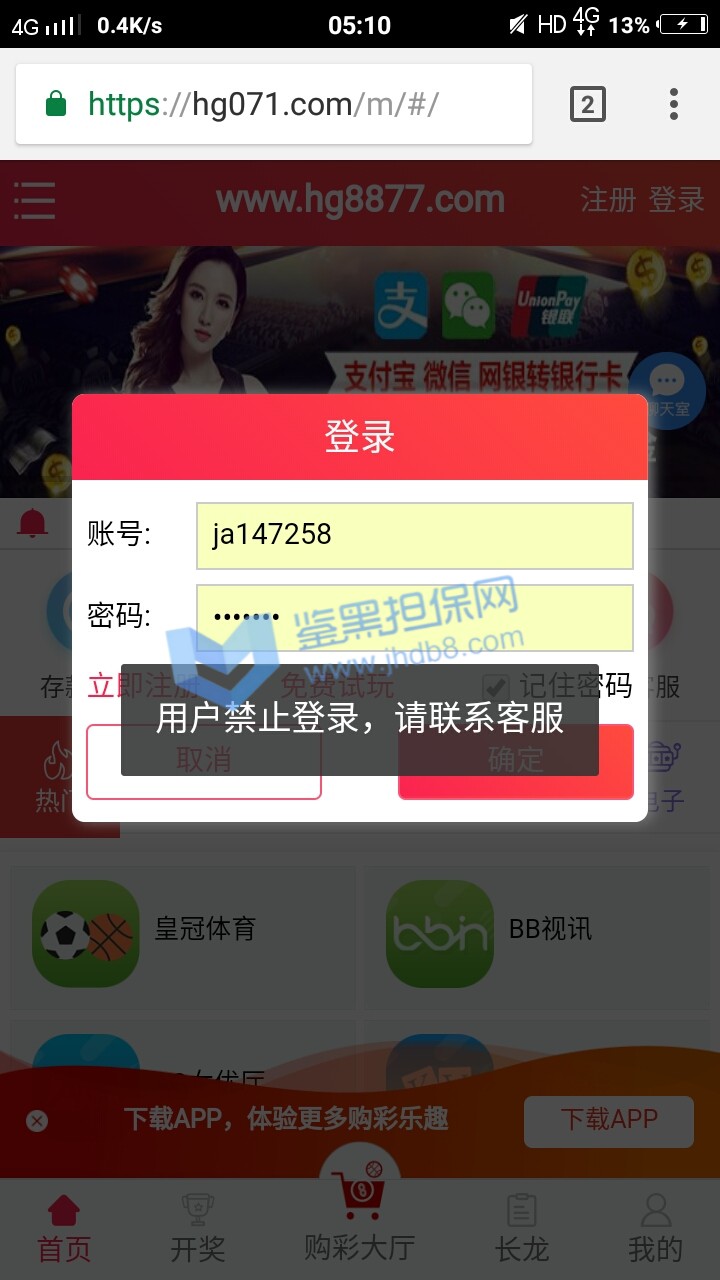Viewport: 720px width, 1280px height.
Task: Switch to 首页 home tab
Action: point(64,1229)
